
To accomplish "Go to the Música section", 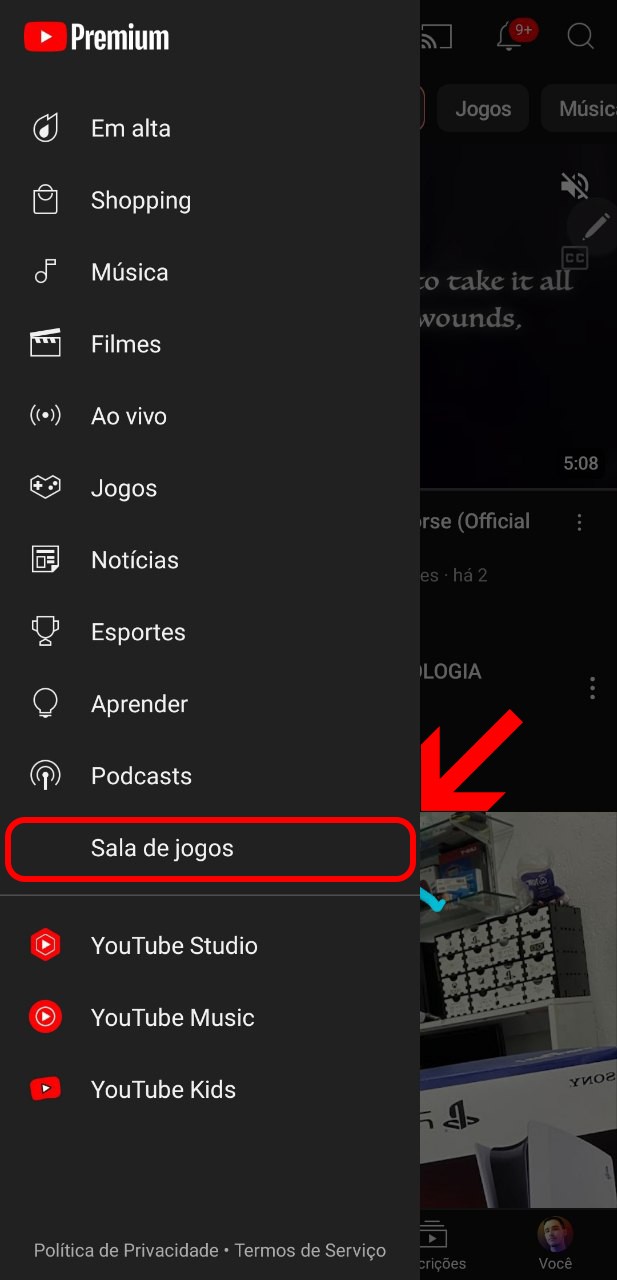I will click(x=210, y=272).
